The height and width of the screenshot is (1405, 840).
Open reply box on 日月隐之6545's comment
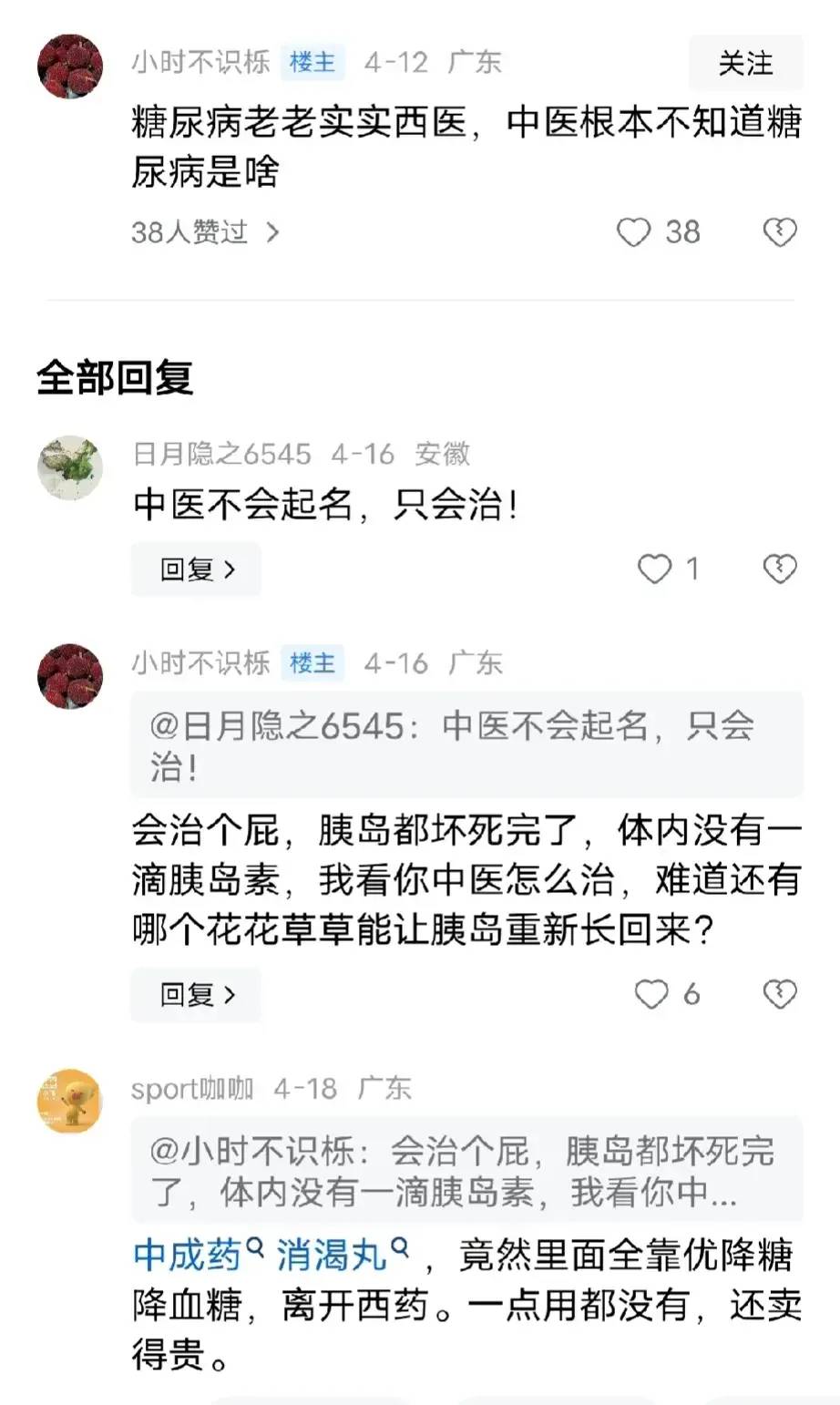(196, 569)
